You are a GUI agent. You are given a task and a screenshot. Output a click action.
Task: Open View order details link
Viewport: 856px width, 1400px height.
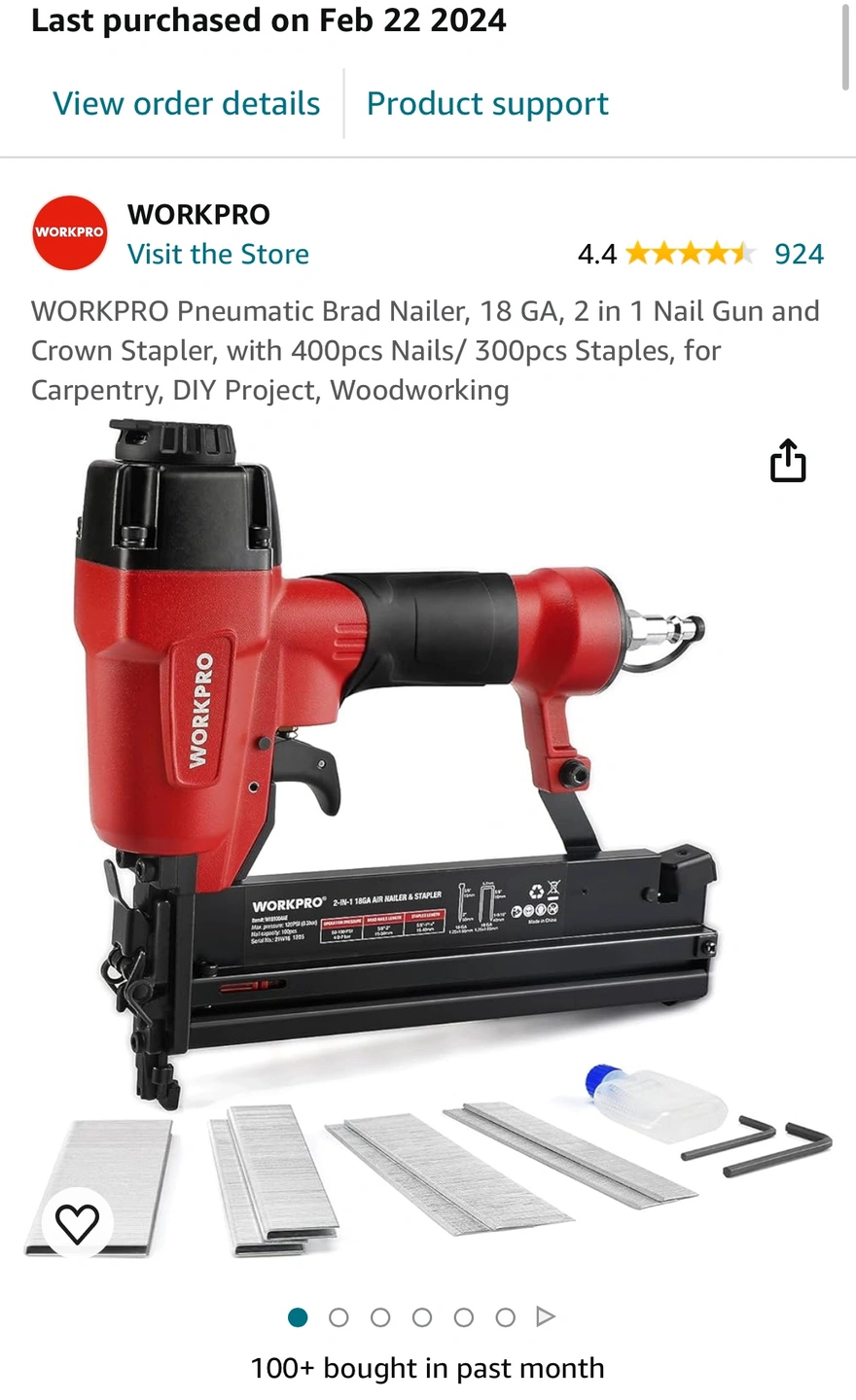click(x=186, y=103)
